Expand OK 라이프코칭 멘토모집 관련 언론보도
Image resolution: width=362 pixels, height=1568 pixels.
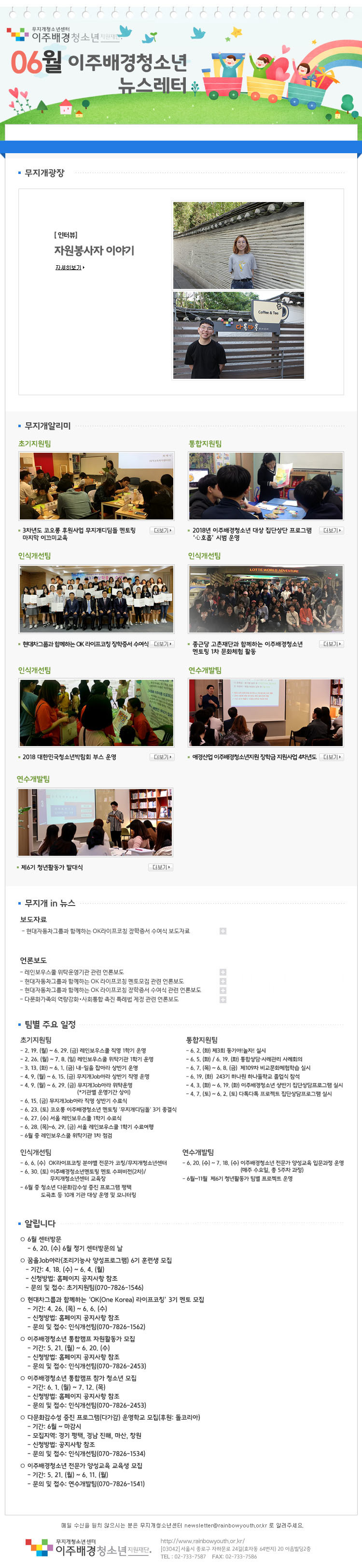[223, 981]
